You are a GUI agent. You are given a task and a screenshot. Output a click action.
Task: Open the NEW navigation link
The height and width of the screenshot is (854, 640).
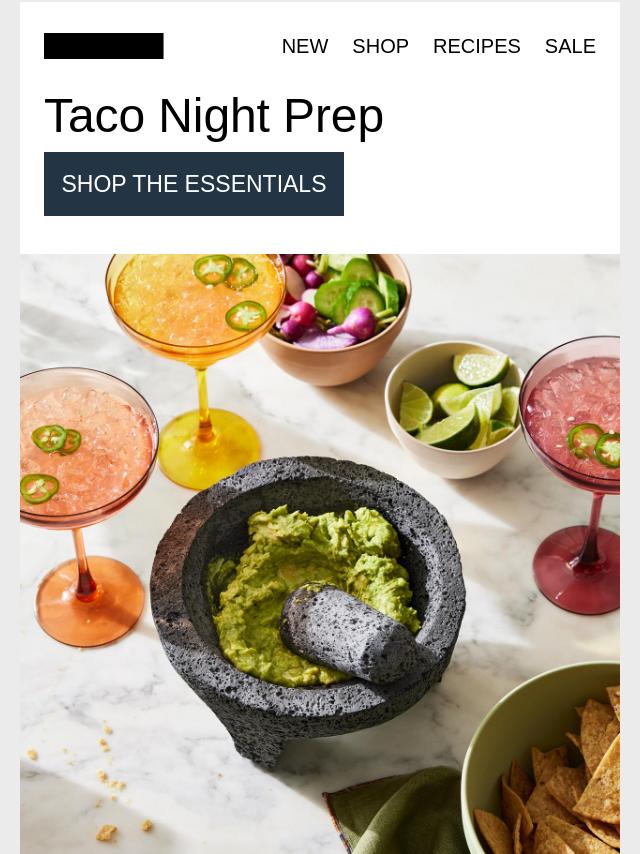304,46
